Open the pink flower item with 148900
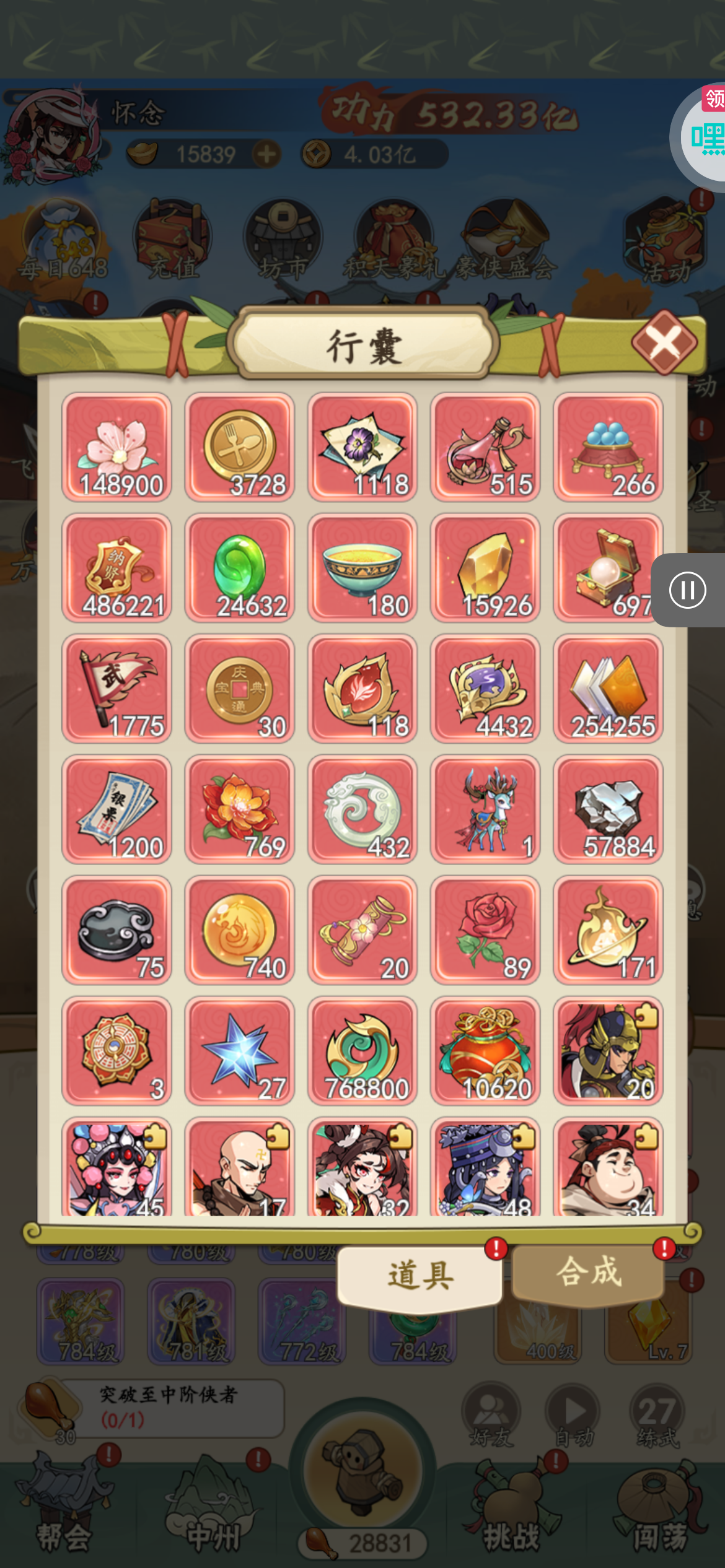Viewport: 725px width, 1568px height. tap(116, 447)
